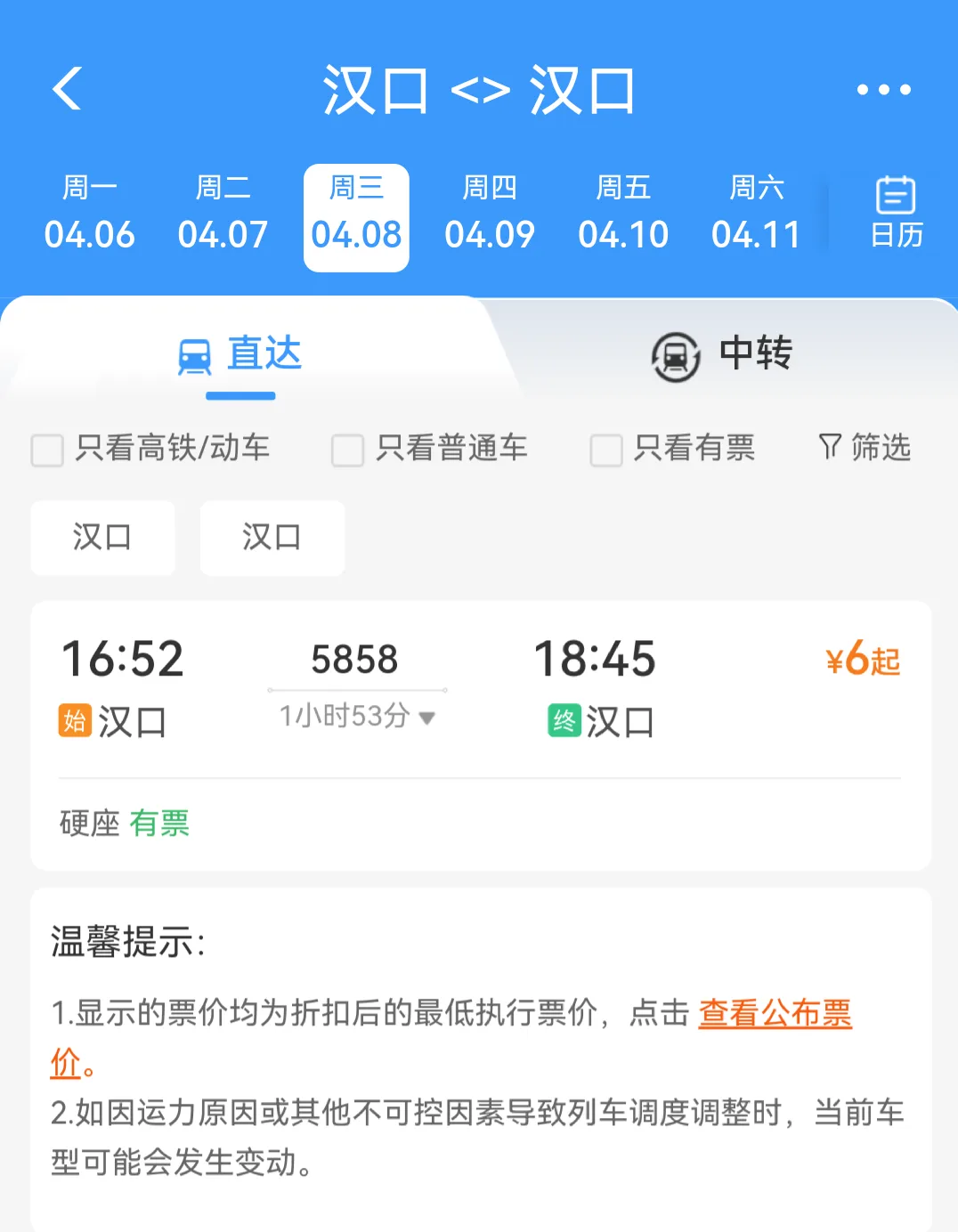958x1232 pixels.
Task: Enable the 只看有票 filter
Action: click(605, 450)
